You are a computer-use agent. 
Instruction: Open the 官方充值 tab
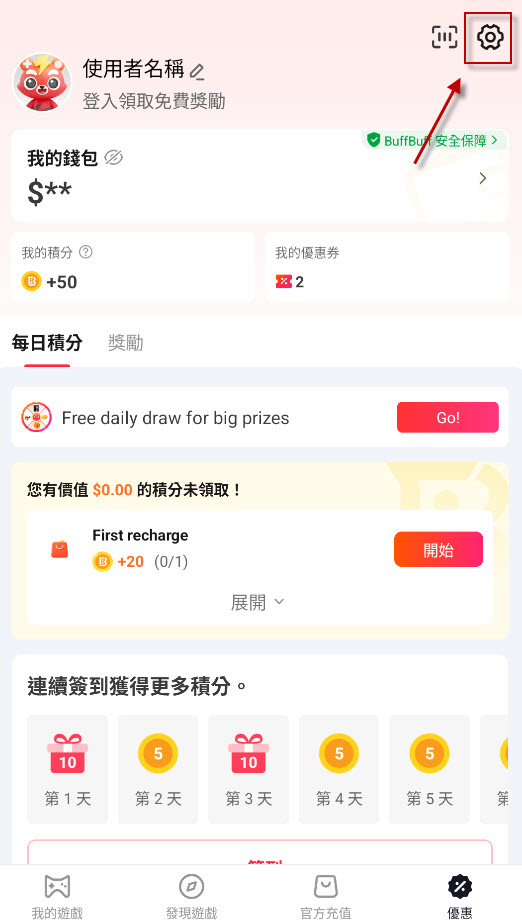(x=325, y=896)
